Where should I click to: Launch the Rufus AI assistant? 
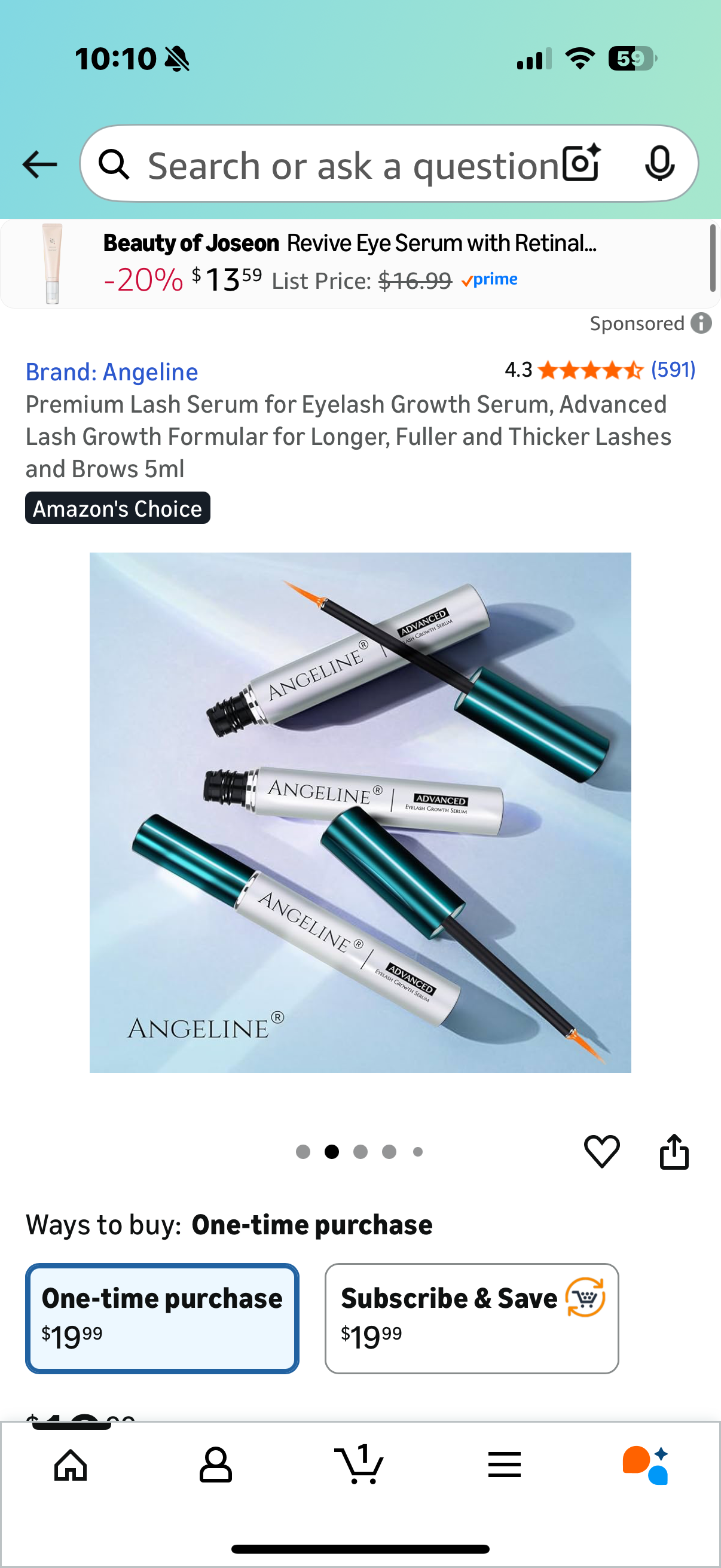pos(646,1464)
